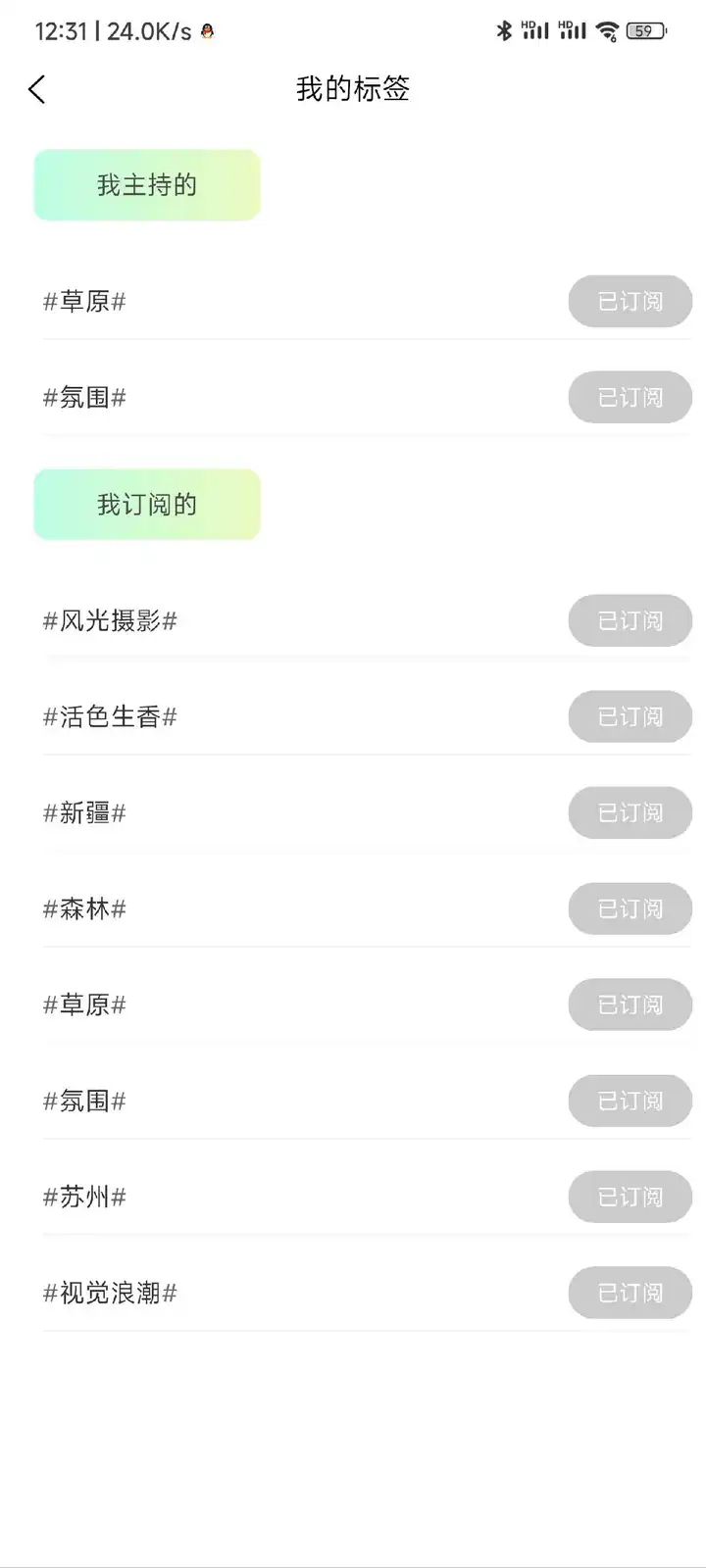Tap the 已订阅 button for #活色生香#
The width and height of the screenshot is (706, 1568).
tap(630, 716)
